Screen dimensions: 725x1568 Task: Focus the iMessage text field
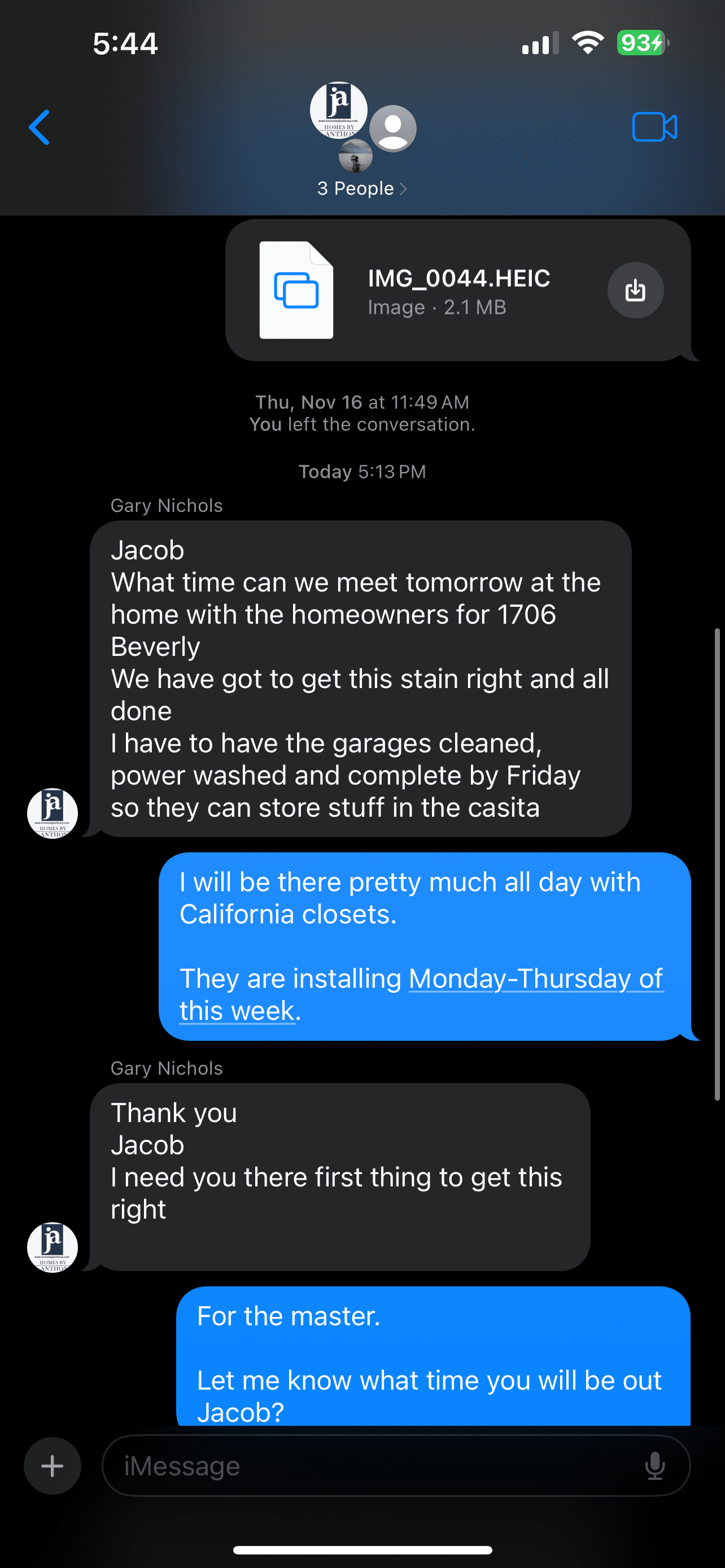[x=372, y=1466]
